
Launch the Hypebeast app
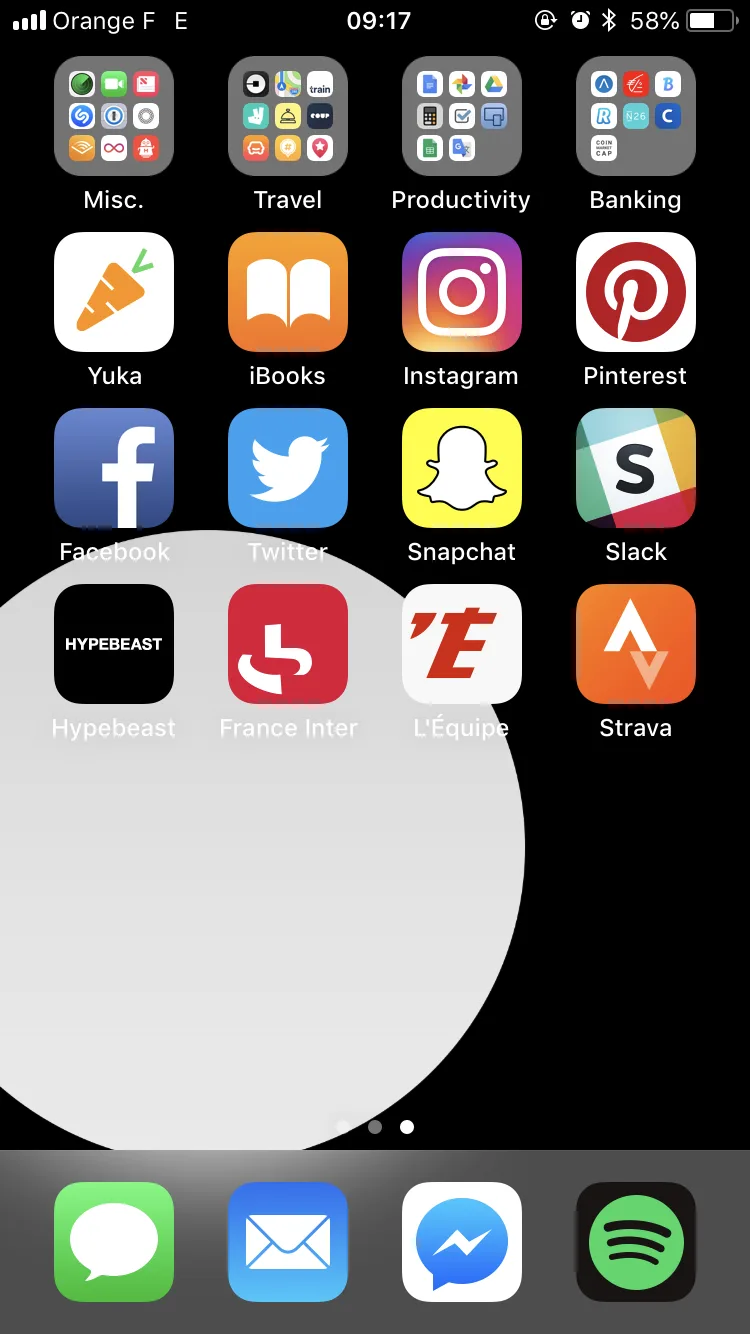[x=114, y=644]
